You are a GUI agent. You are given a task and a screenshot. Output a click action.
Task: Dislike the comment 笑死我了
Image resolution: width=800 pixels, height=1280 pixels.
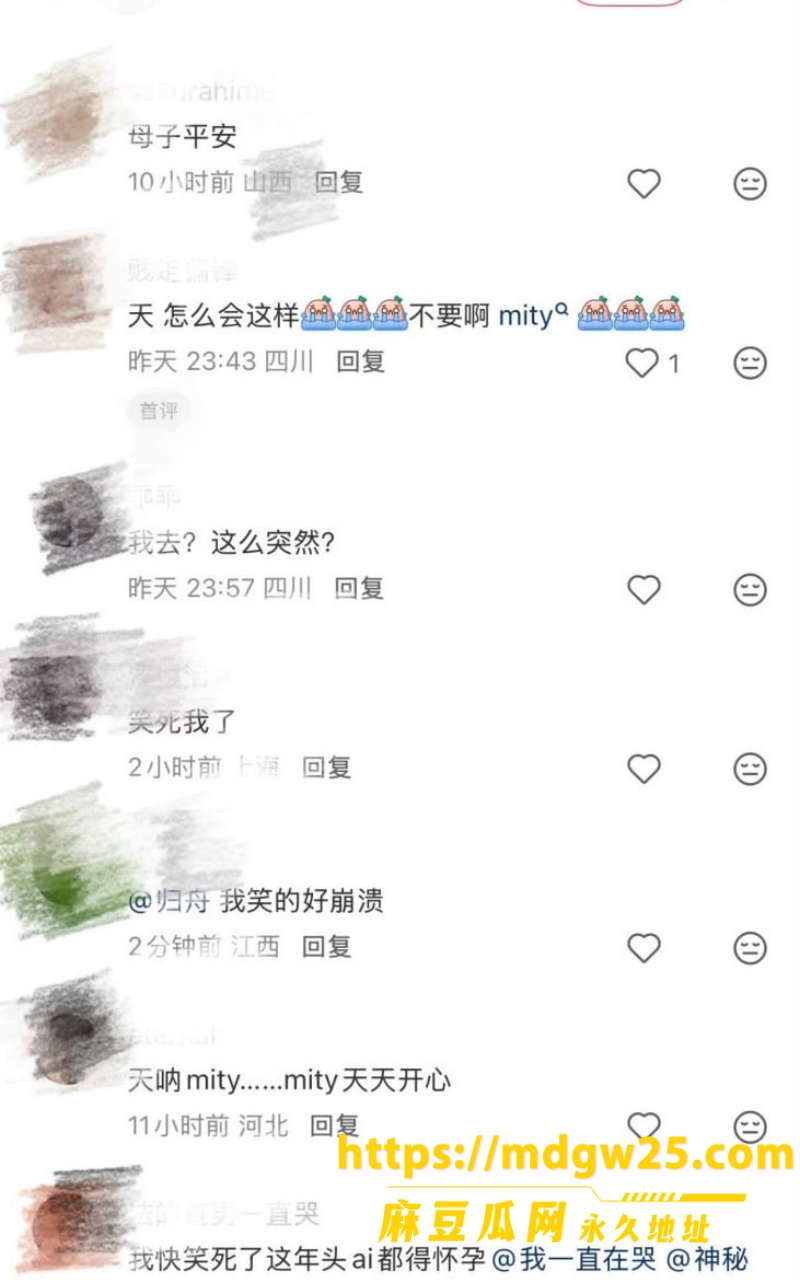(750, 768)
